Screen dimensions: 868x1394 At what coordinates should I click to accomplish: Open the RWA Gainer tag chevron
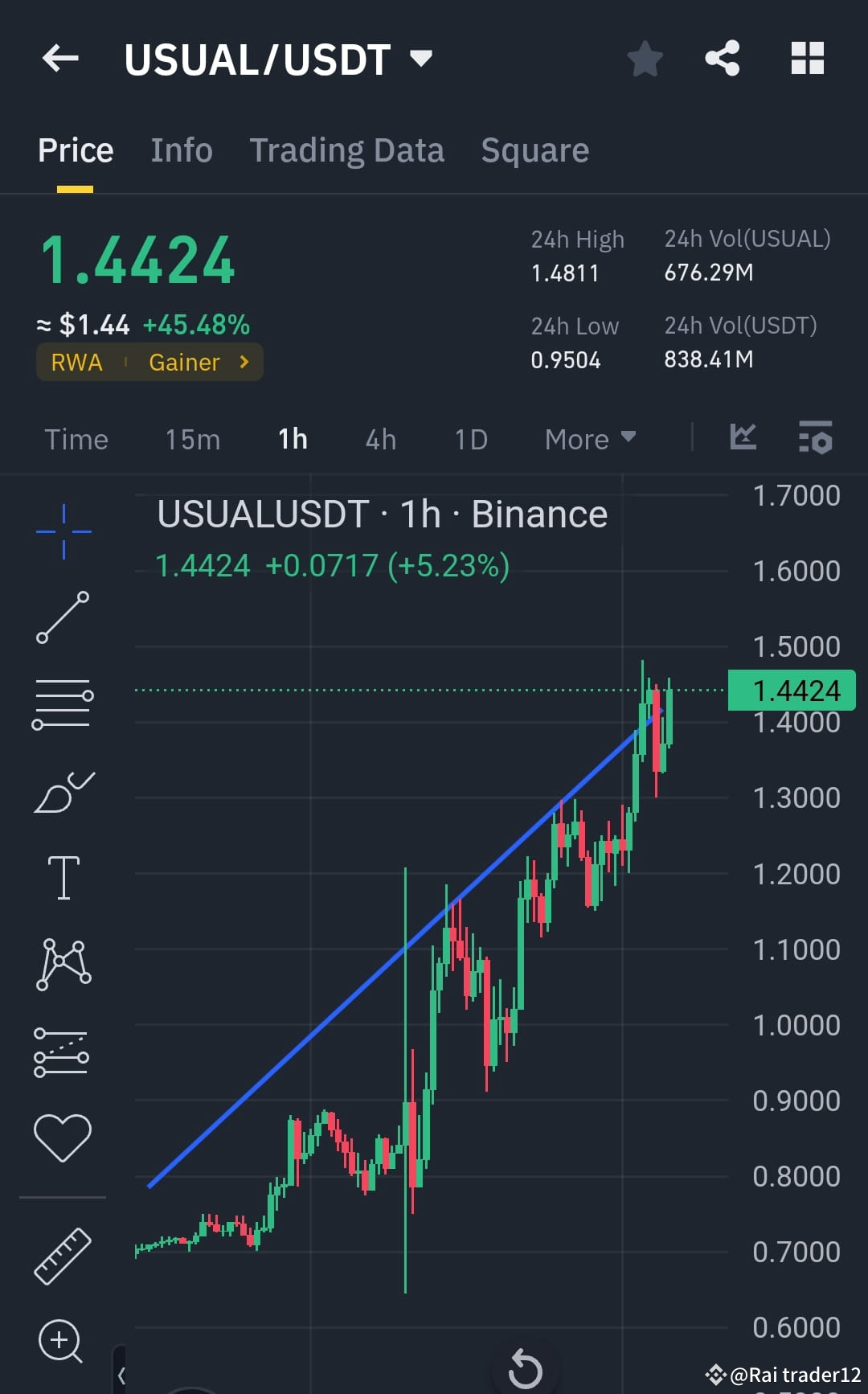[243, 363]
